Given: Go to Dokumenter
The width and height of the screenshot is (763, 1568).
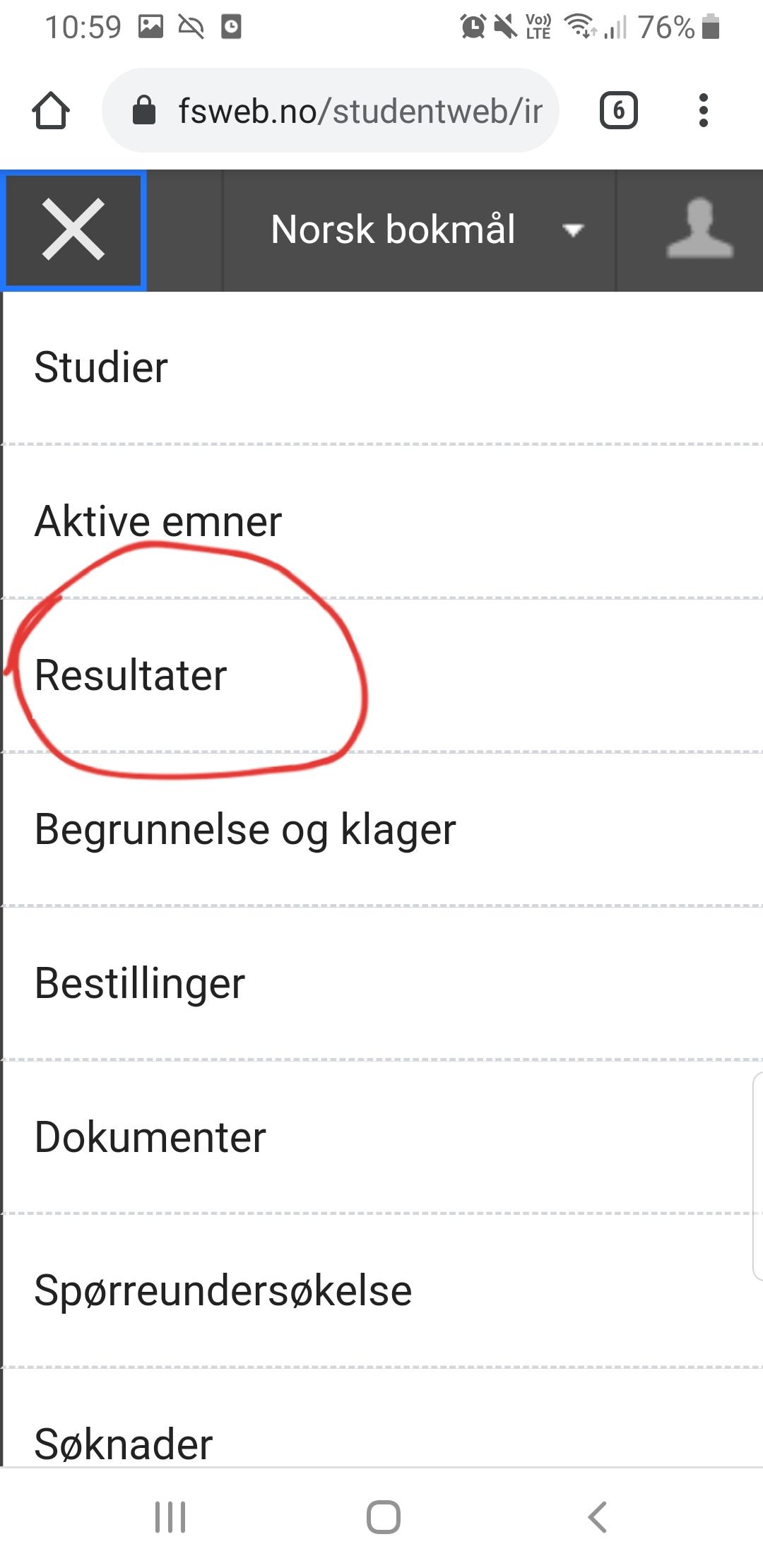Looking at the screenshot, I should pos(381,1137).
